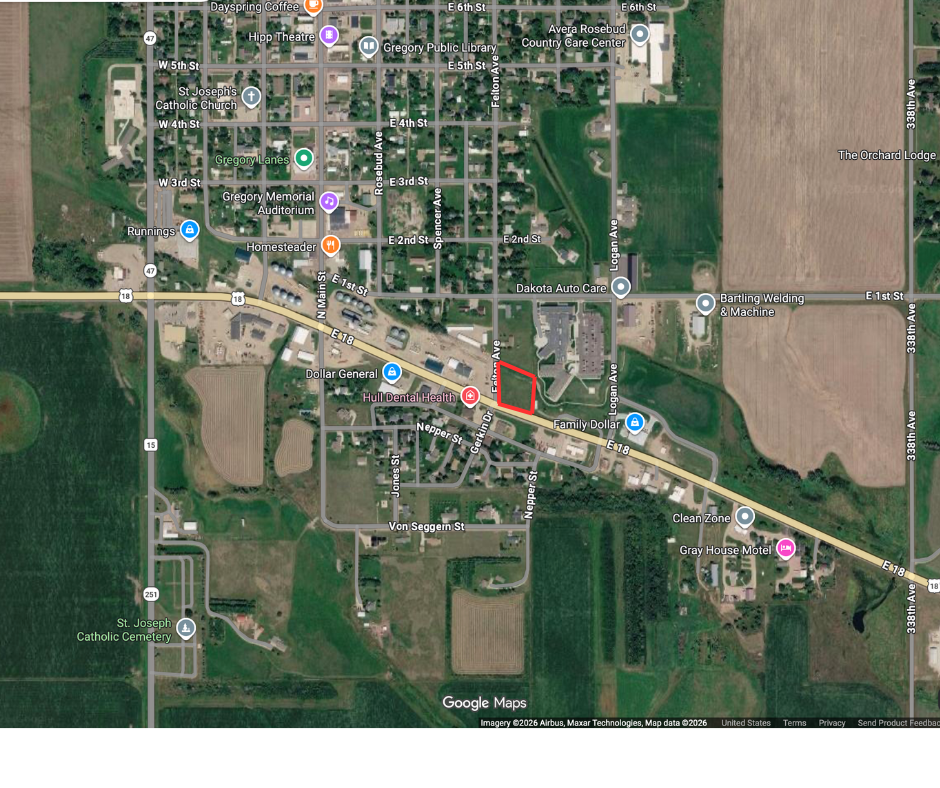The width and height of the screenshot is (940, 788).
Task: Open the Runnings store pin
Action: (190, 231)
